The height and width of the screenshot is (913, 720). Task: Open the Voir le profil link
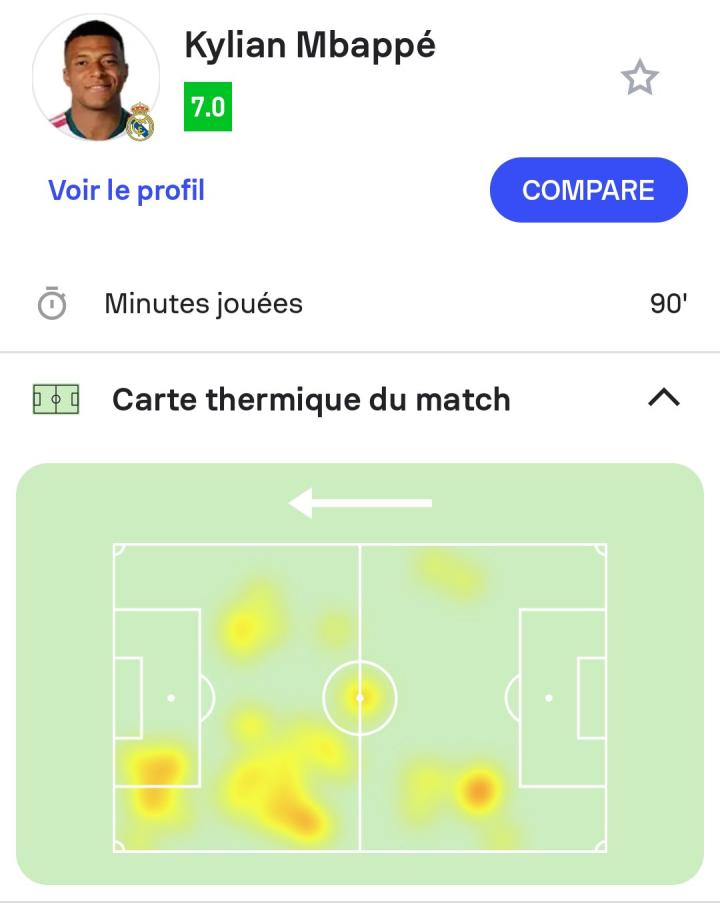126,190
